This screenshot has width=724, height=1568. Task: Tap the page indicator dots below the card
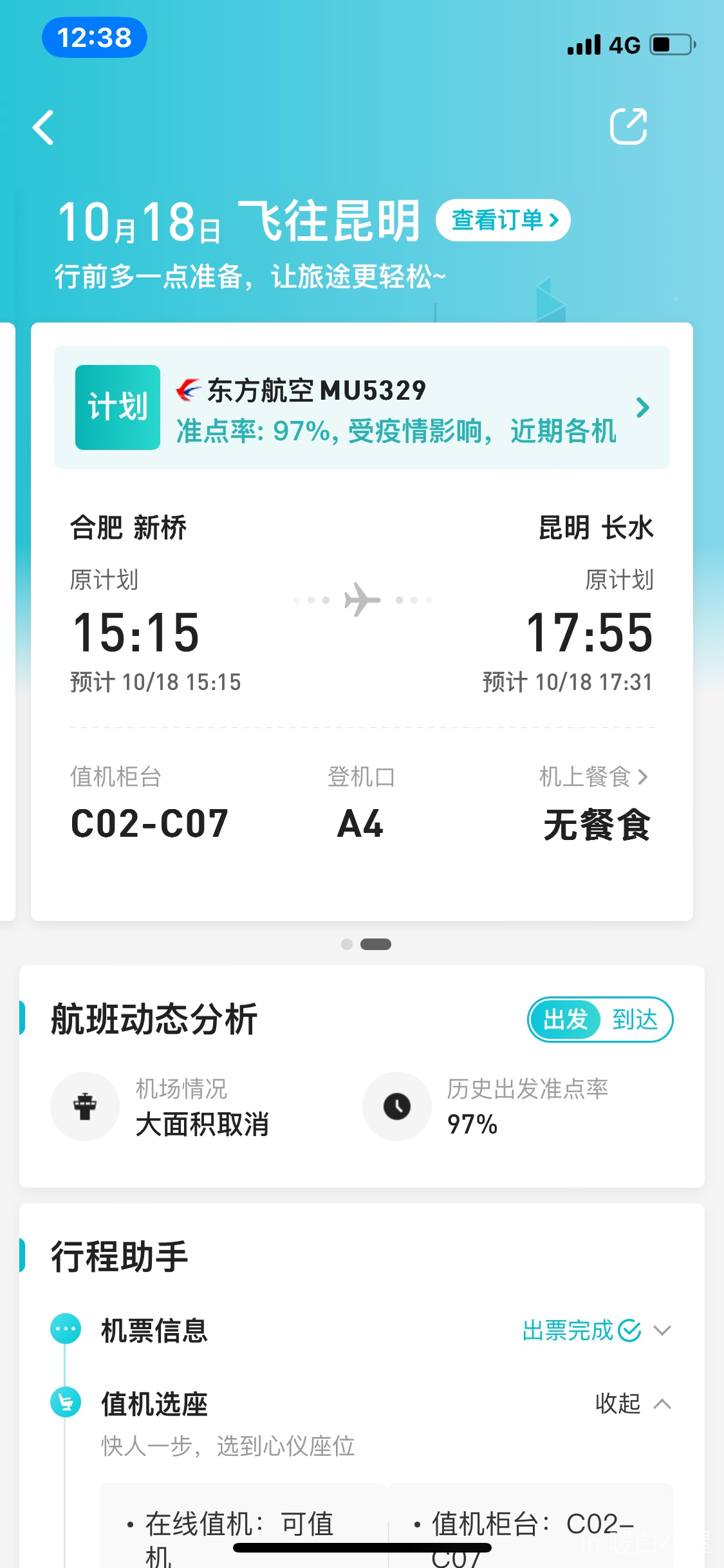point(366,944)
